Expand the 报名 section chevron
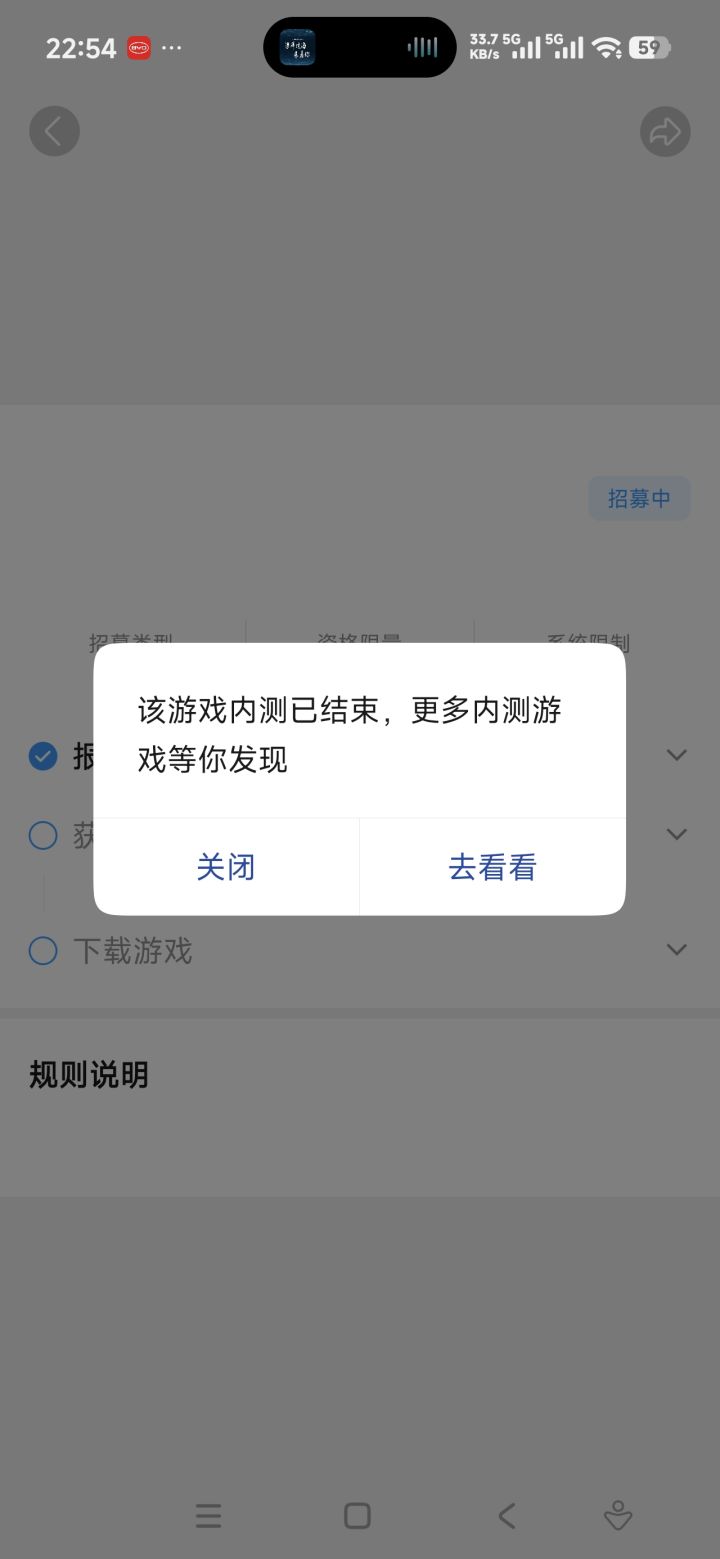The width and height of the screenshot is (720, 1559). coord(676,755)
